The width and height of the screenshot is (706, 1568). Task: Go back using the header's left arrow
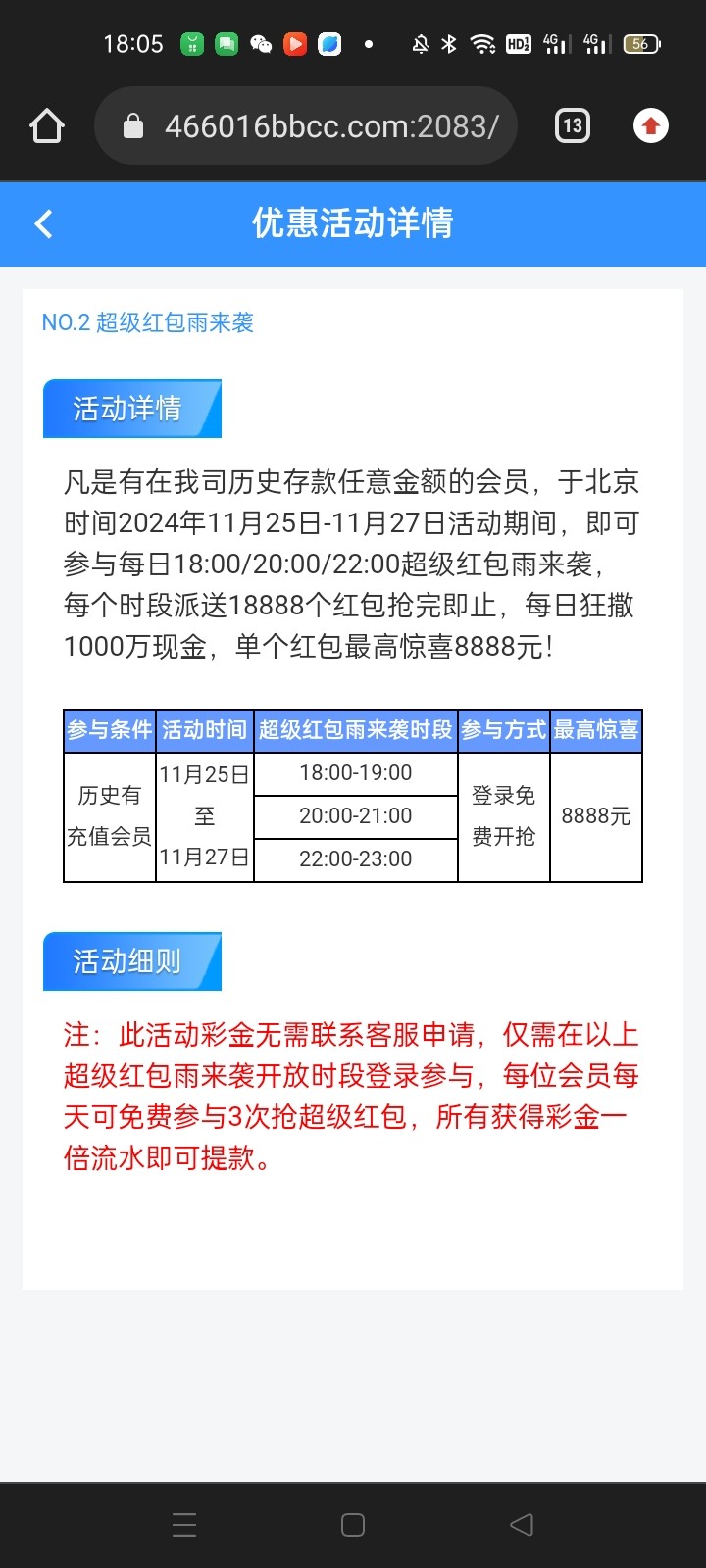click(x=43, y=223)
